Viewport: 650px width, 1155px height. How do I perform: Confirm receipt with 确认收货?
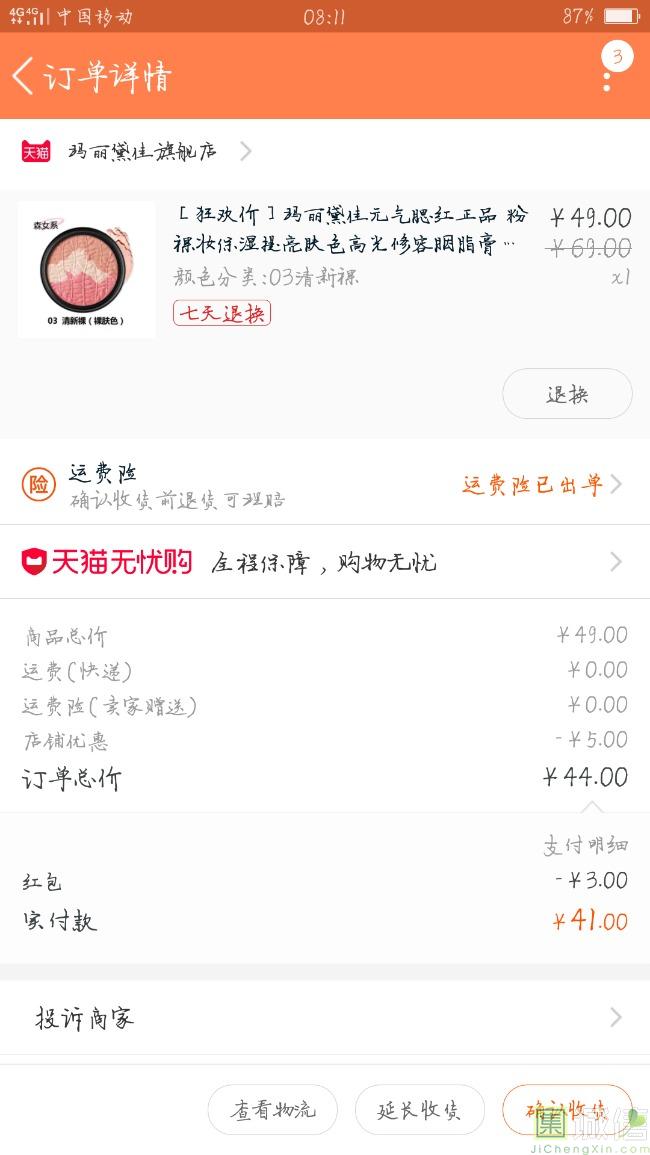click(567, 1109)
